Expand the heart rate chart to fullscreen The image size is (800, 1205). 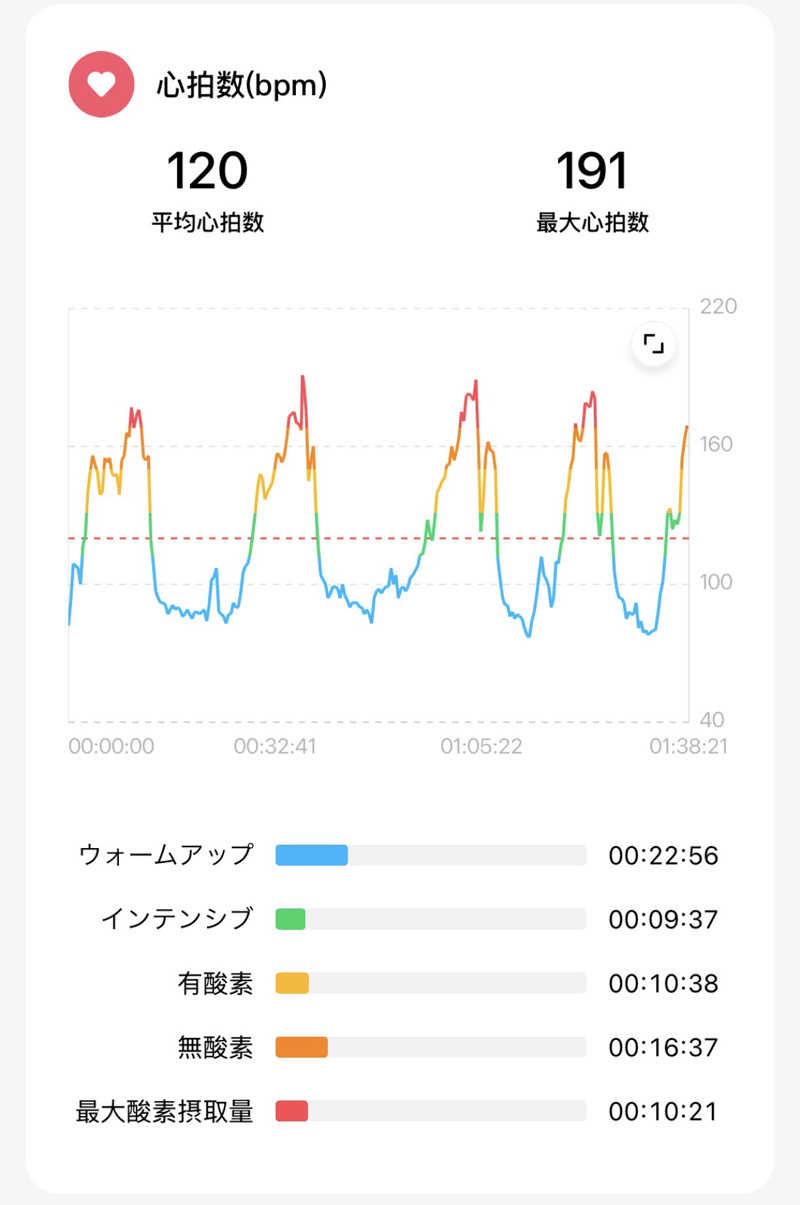654,346
